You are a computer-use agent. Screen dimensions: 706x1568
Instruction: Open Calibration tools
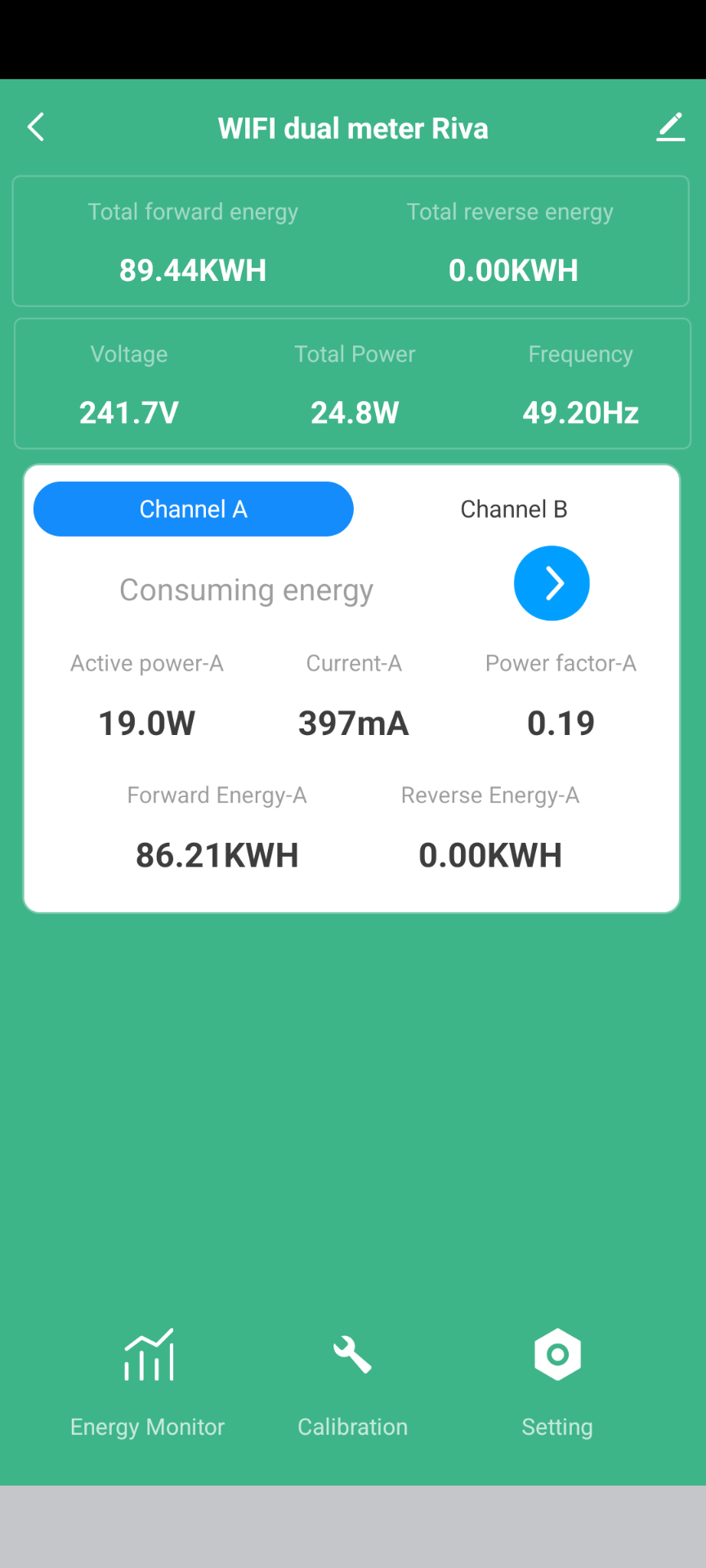tap(353, 1382)
